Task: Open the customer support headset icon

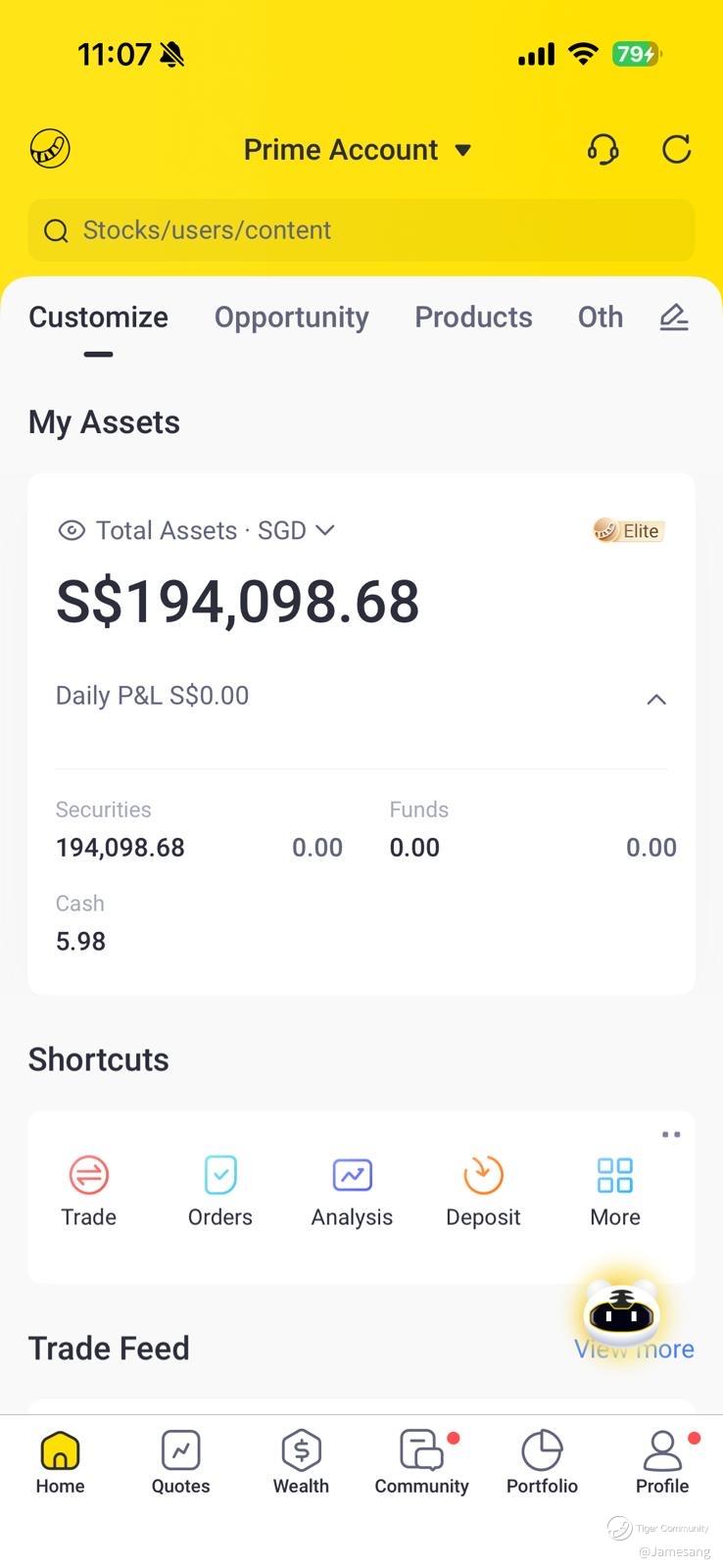Action: point(602,150)
